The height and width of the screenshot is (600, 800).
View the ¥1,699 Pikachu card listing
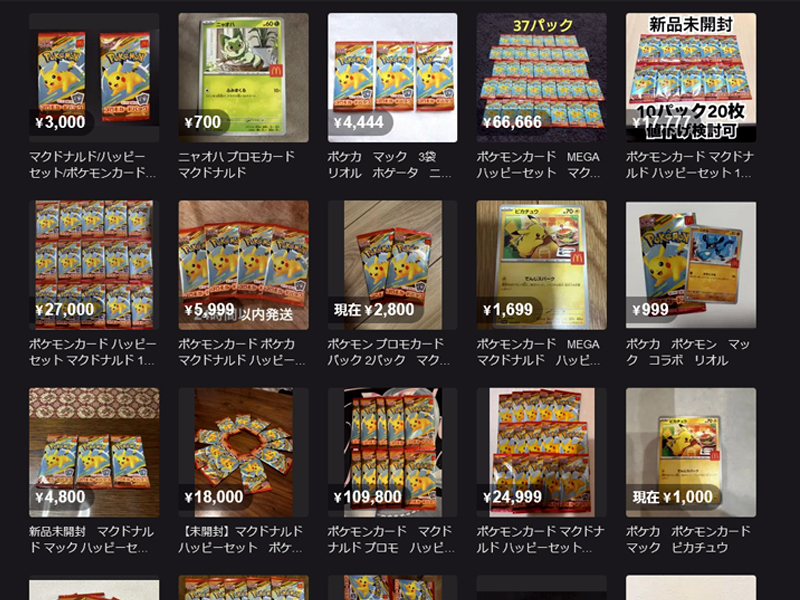[x=541, y=265]
